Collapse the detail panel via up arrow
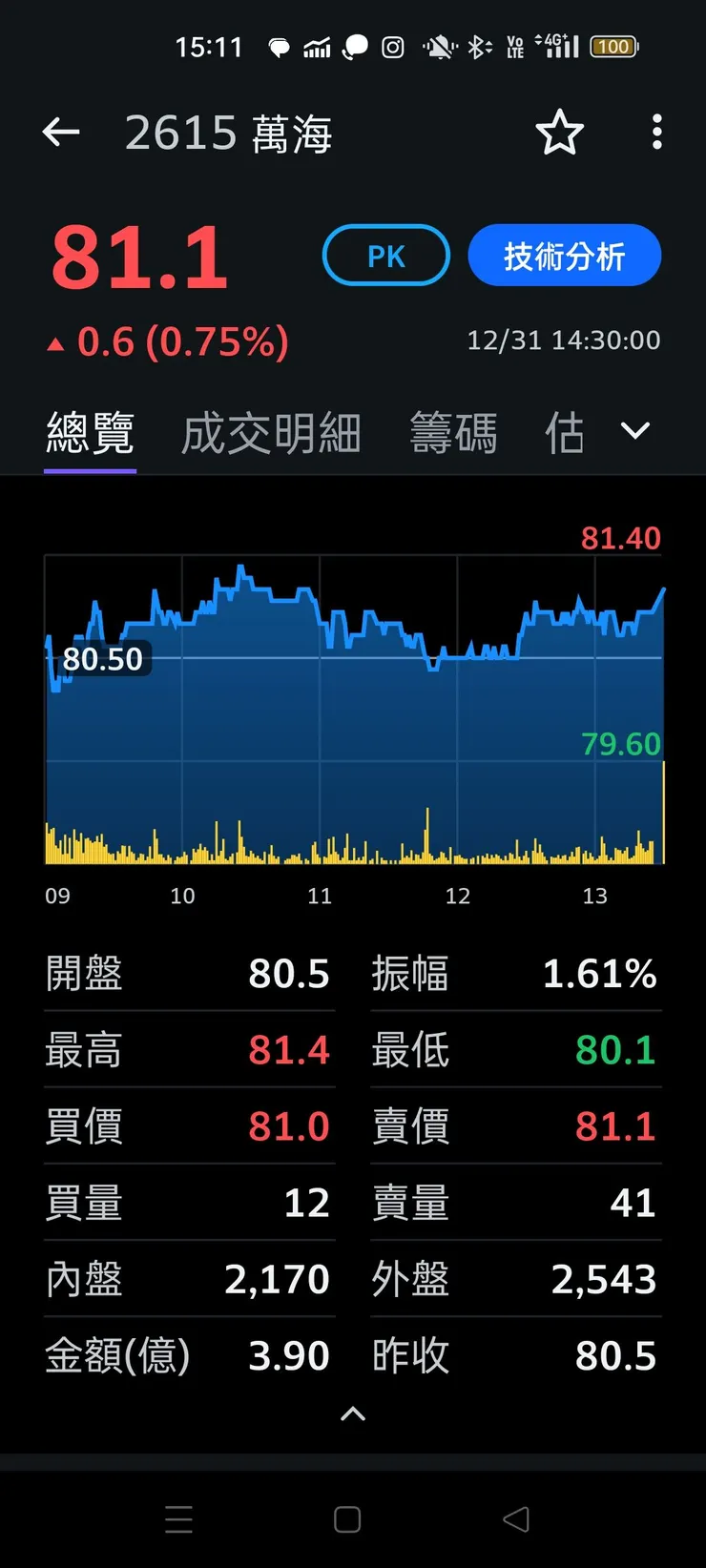This screenshot has width=706, height=1568. (353, 1414)
